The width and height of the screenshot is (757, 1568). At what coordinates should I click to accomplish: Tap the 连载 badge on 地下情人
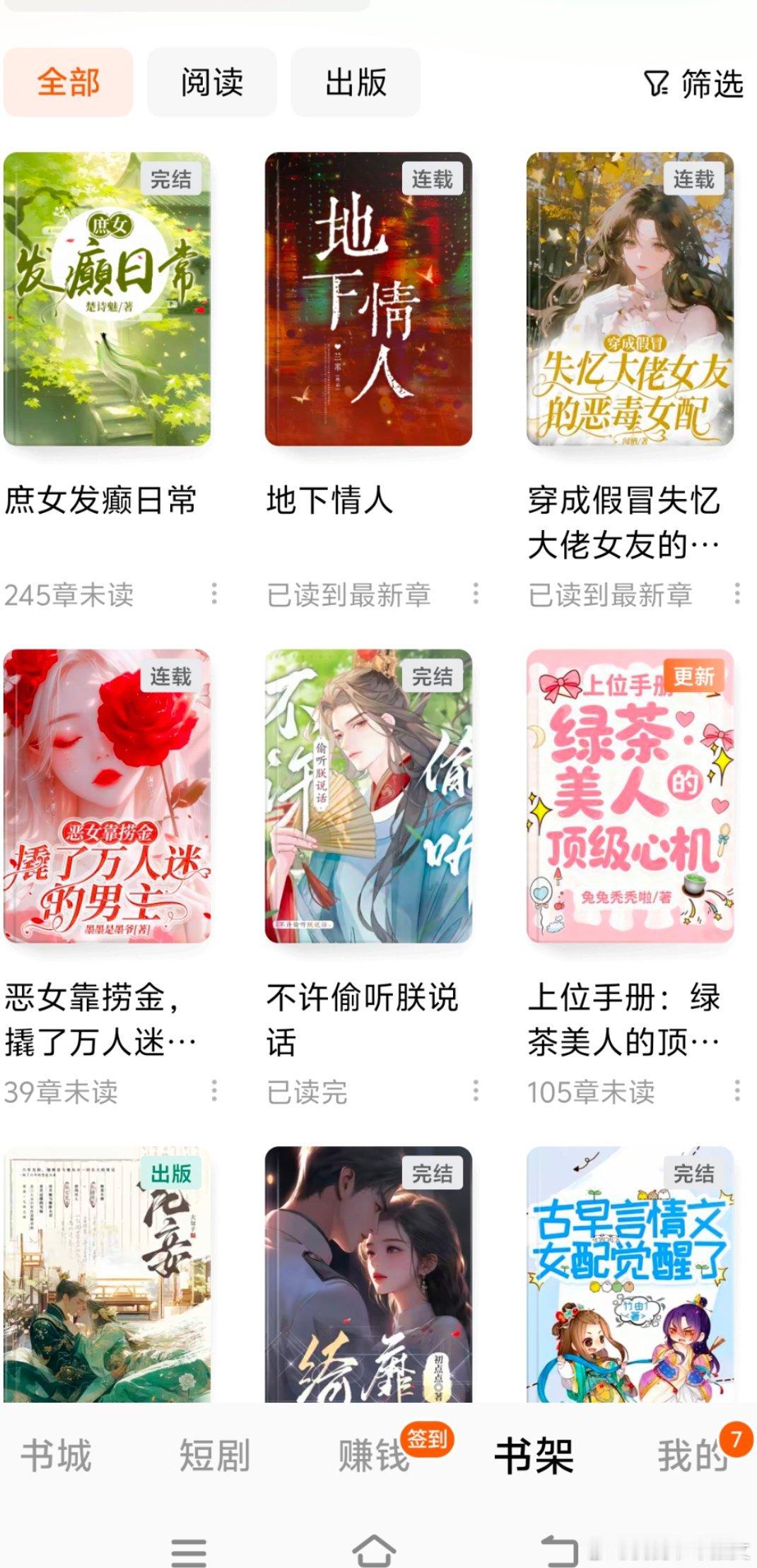(433, 179)
